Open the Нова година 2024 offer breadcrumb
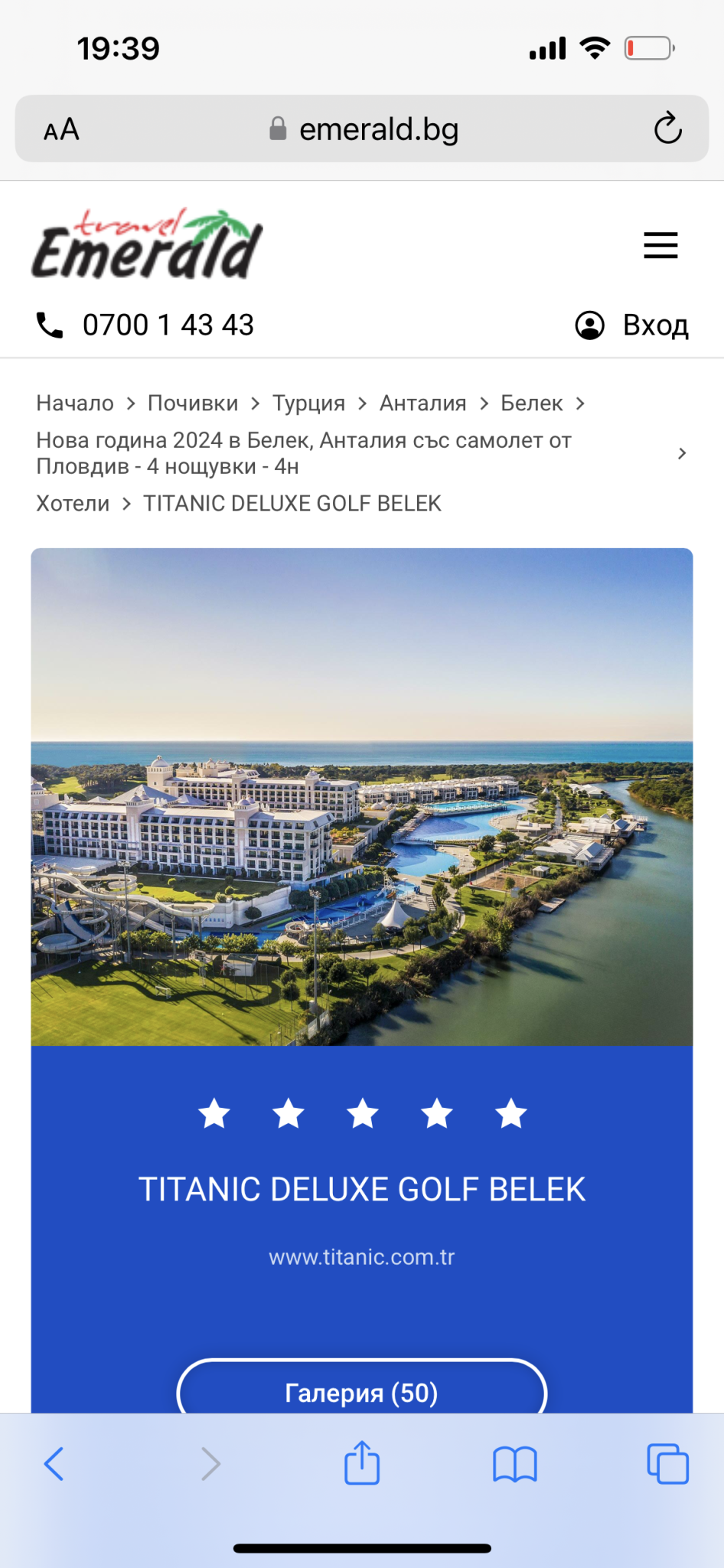Viewport: 724px width, 1568px height. click(x=304, y=453)
